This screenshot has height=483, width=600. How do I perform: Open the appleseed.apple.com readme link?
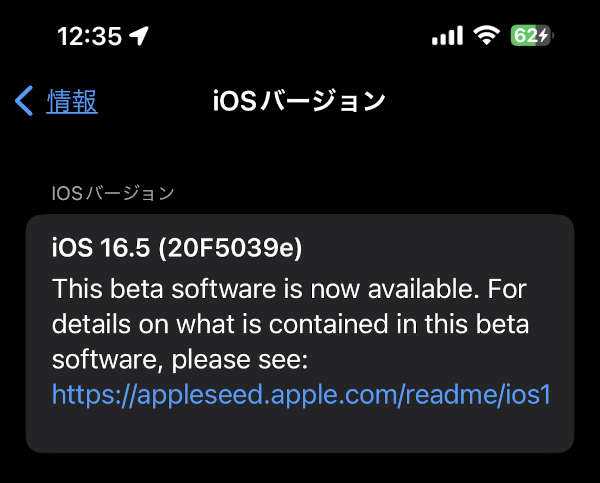(301, 394)
